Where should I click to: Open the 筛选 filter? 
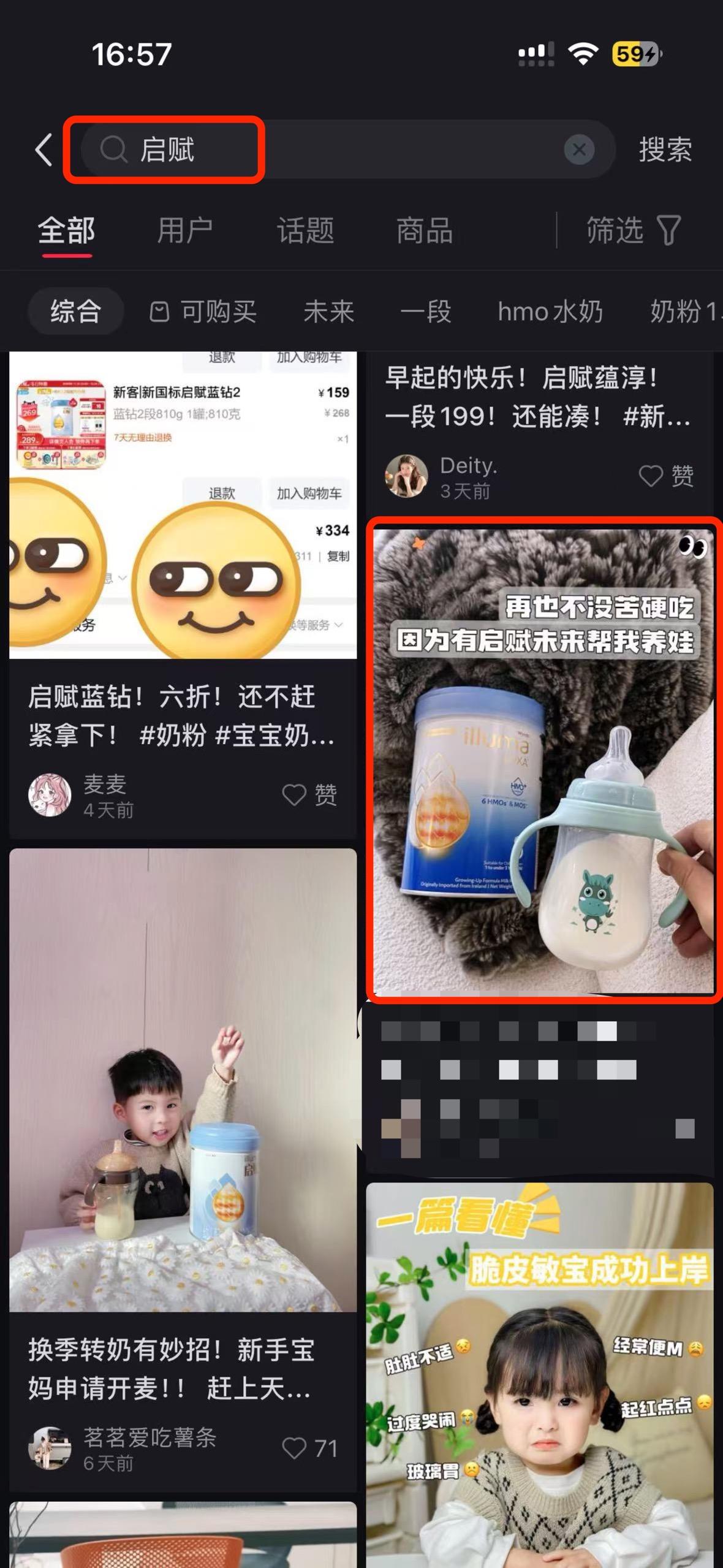pyautogui.click(x=634, y=231)
